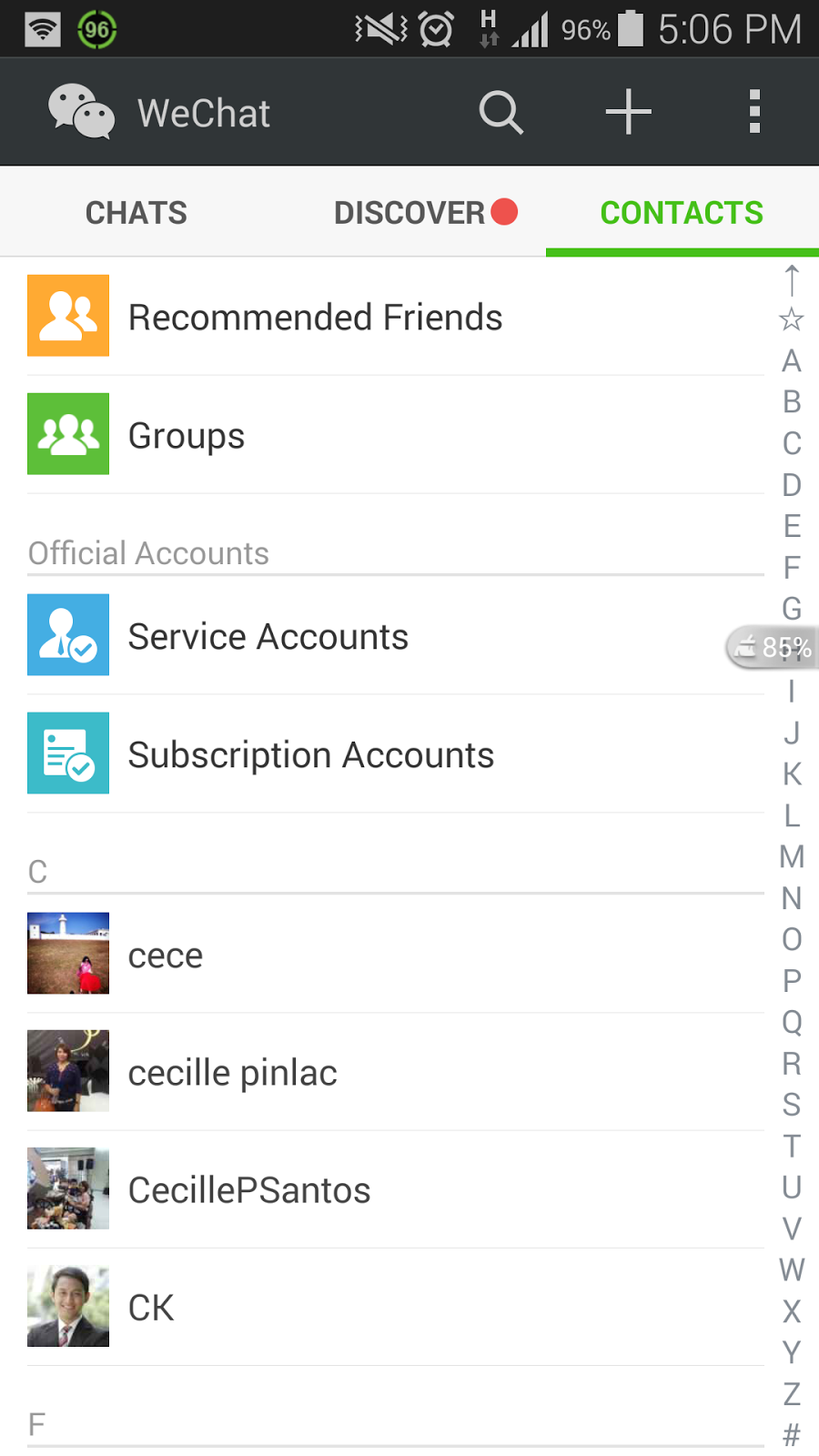This screenshot has width=819, height=1456.
Task: Select the Contacts tab
Action: (682, 213)
